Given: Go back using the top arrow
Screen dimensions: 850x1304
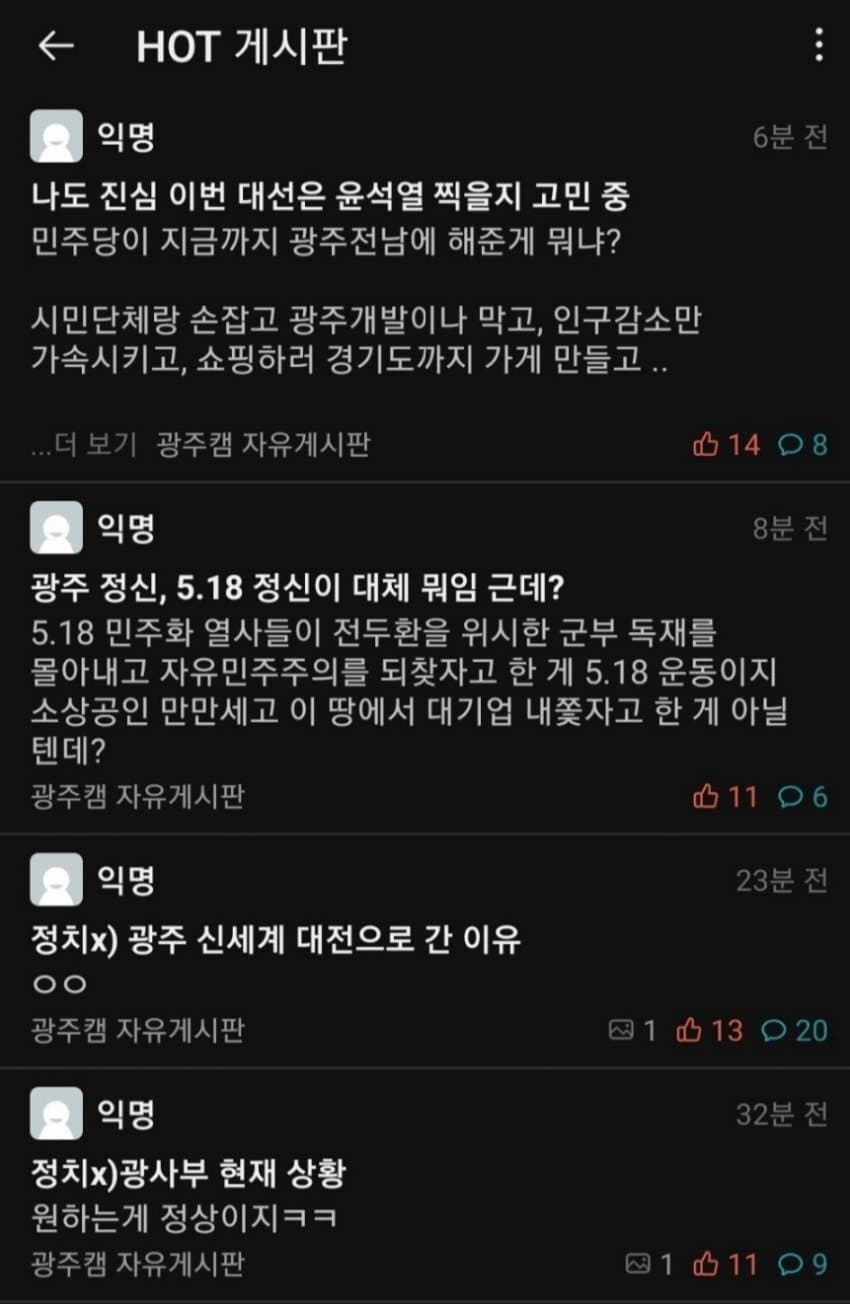Looking at the screenshot, I should (x=55, y=47).
